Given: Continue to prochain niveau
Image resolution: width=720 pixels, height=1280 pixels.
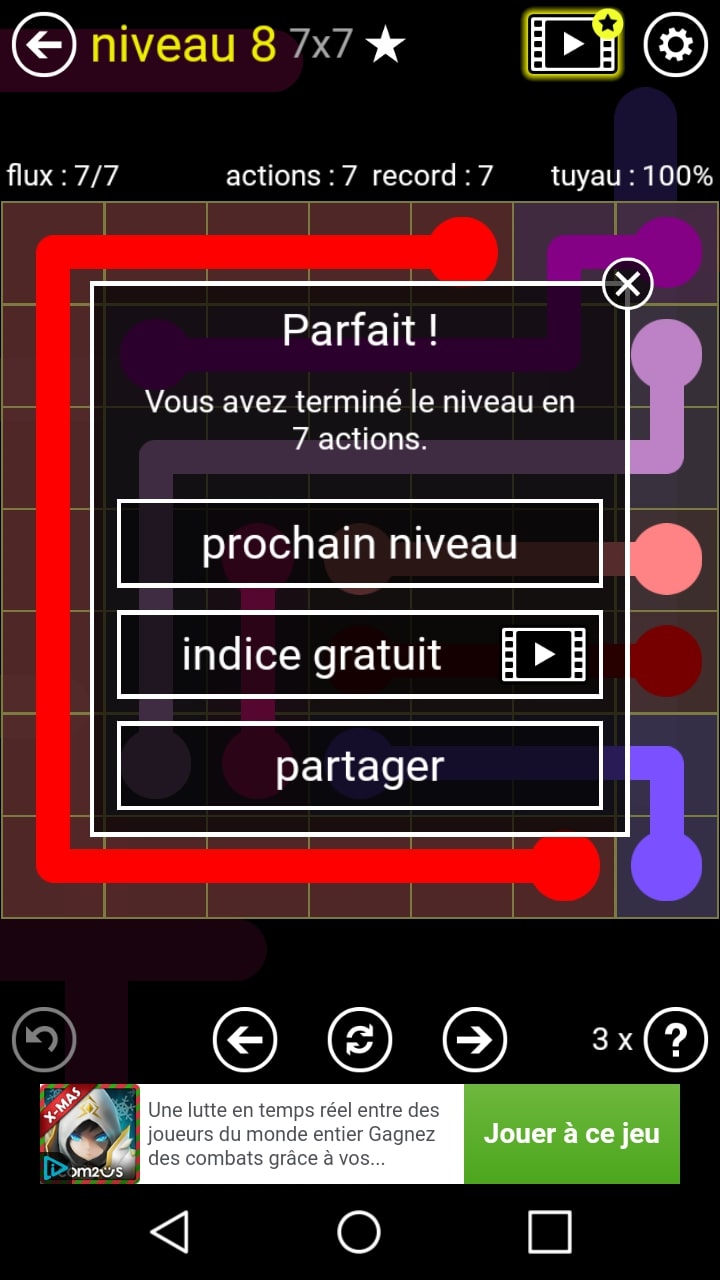Looking at the screenshot, I should tap(360, 543).
